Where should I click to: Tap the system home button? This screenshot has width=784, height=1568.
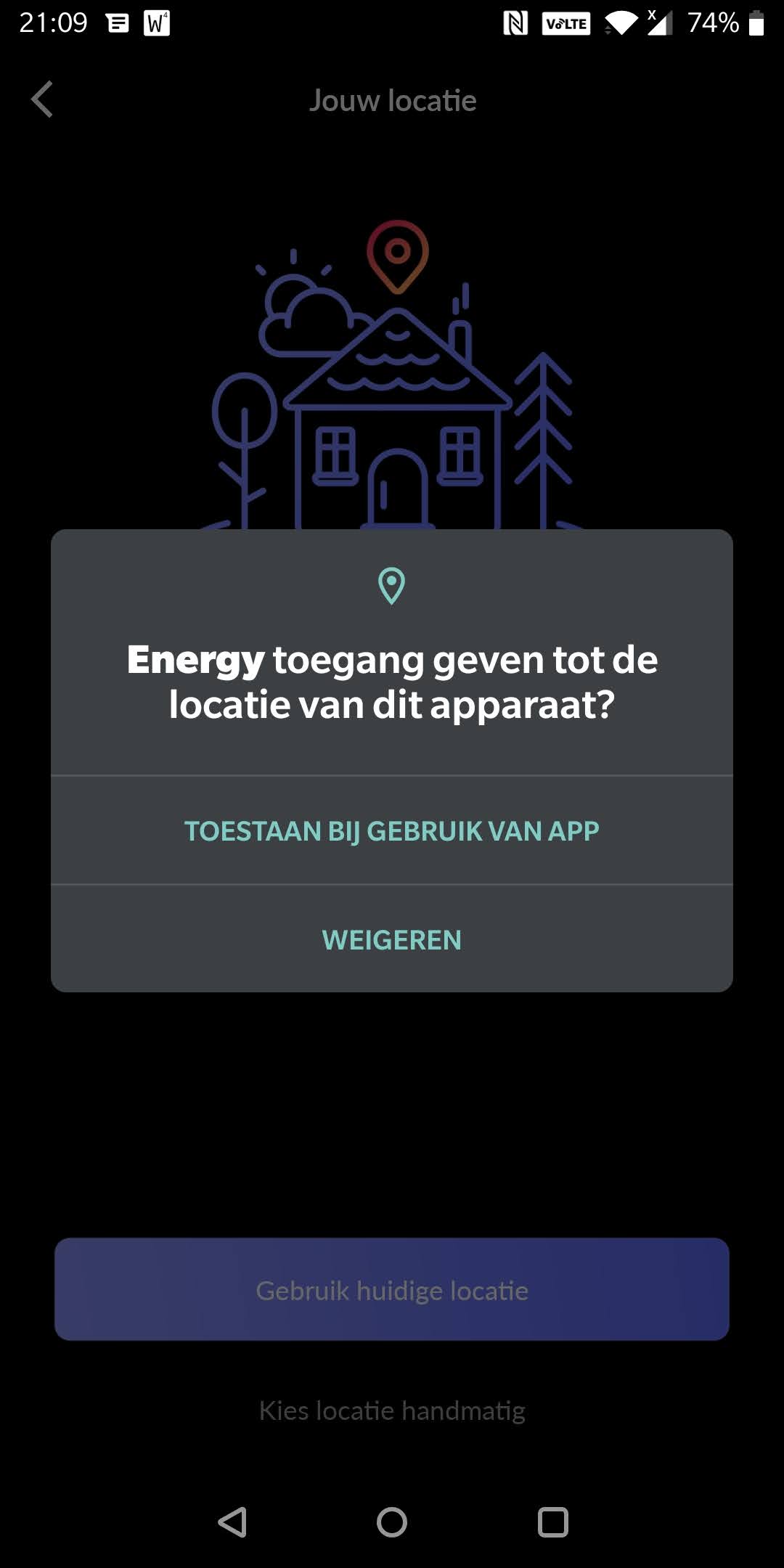392,1522
